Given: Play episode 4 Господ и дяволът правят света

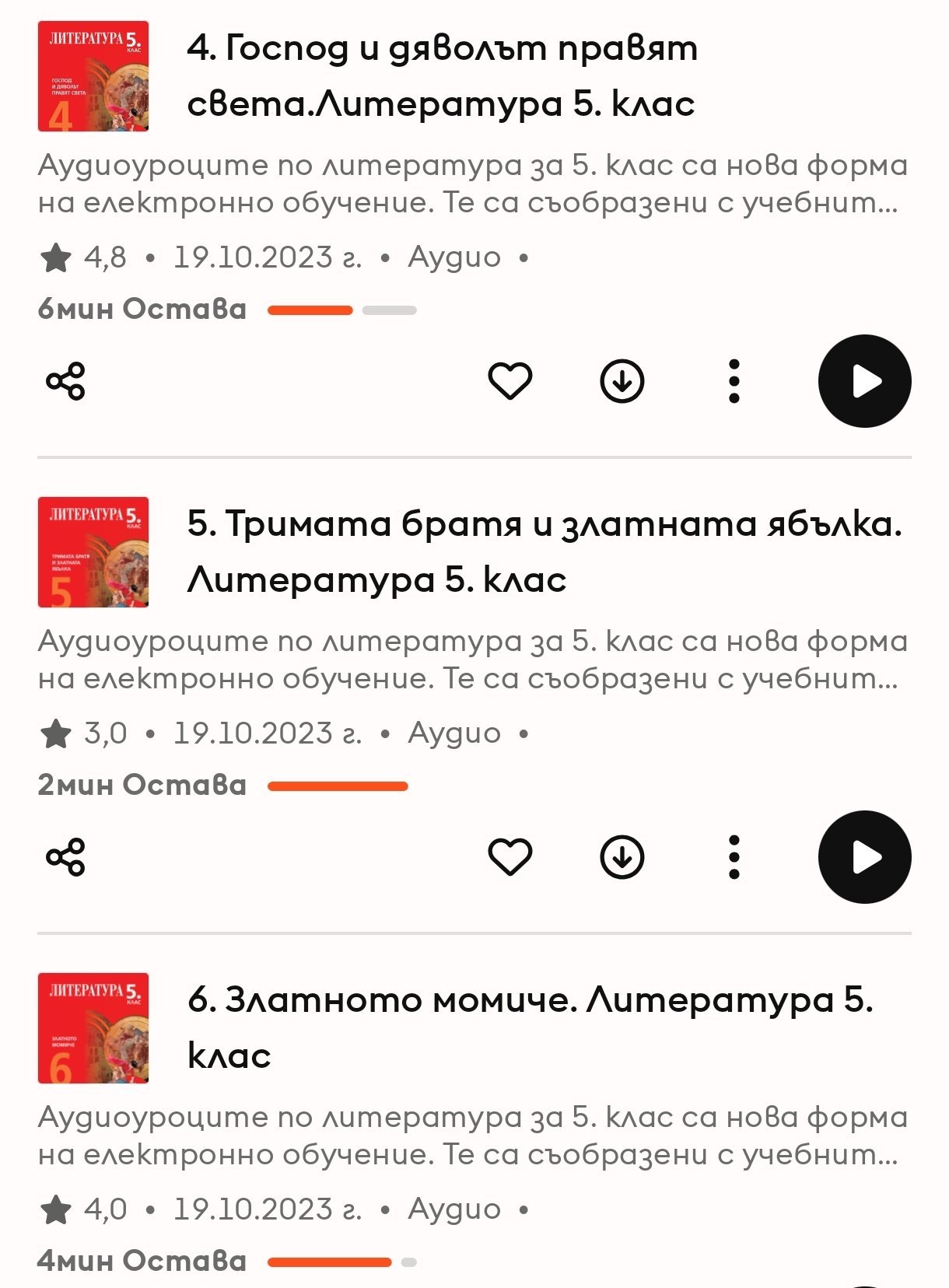Looking at the screenshot, I should pyautogui.click(x=864, y=381).
